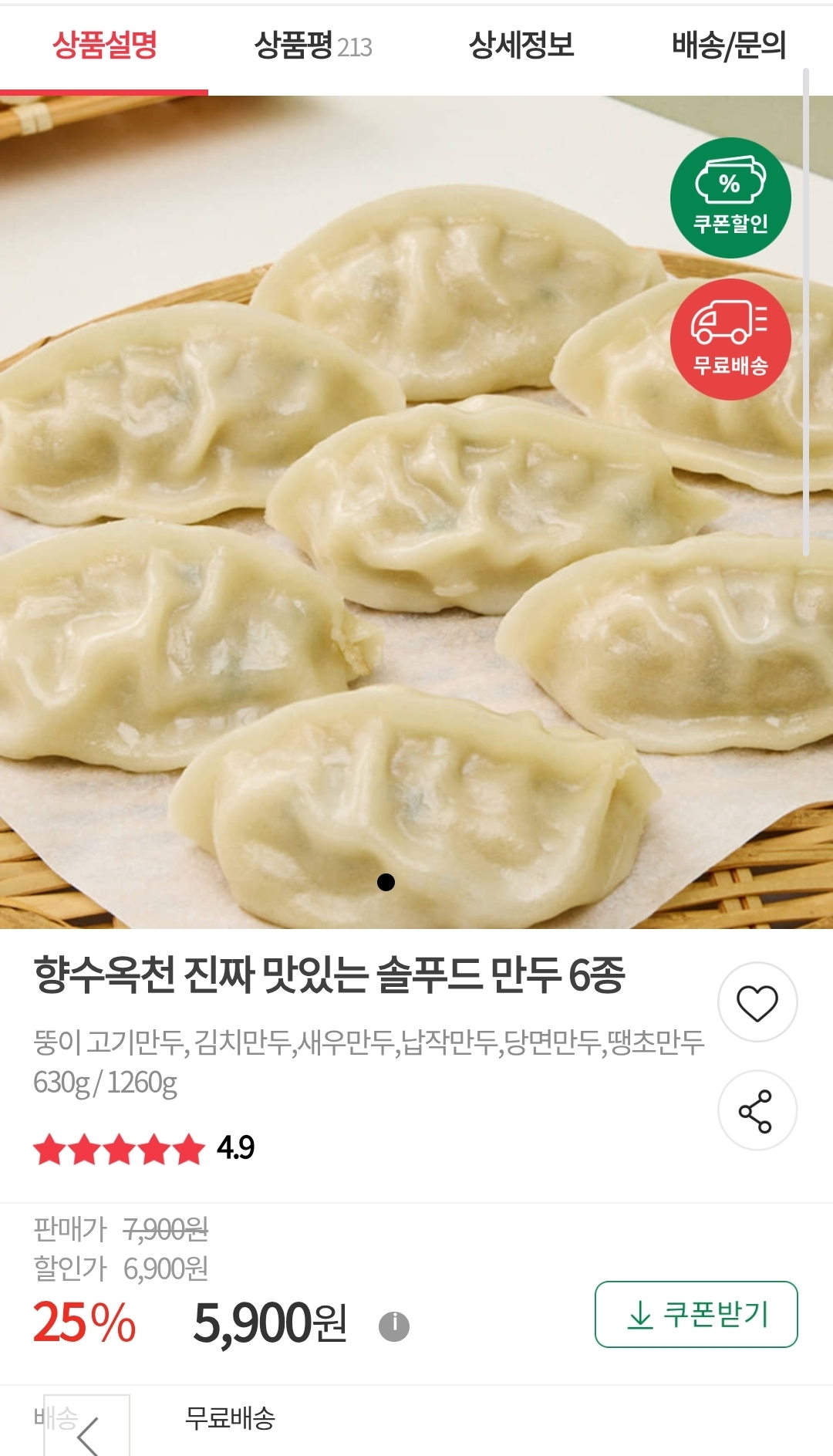This screenshot has width=833, height=1456.
Task: Add this product to wishlist with the heart
Action: point(757,1002)
